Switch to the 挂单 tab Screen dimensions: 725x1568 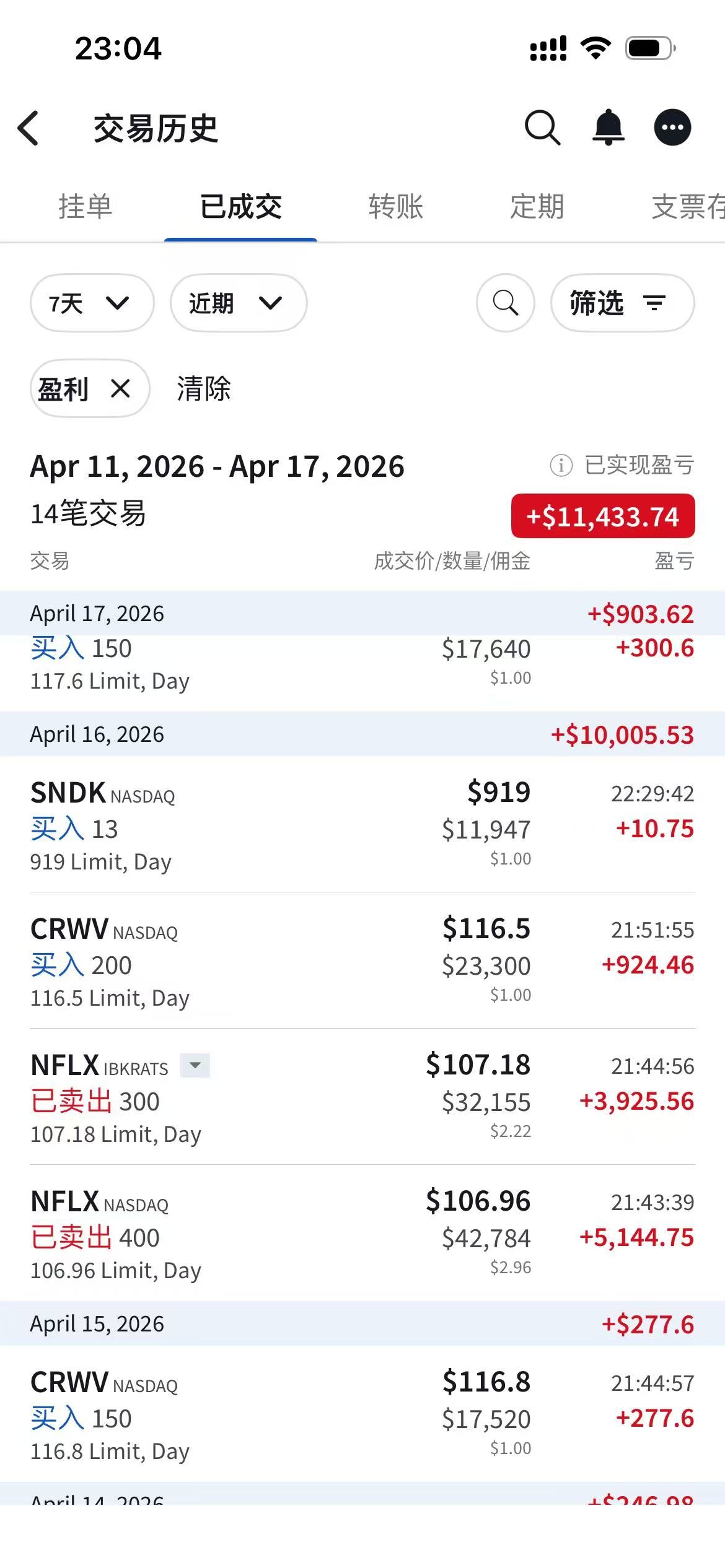86,206
